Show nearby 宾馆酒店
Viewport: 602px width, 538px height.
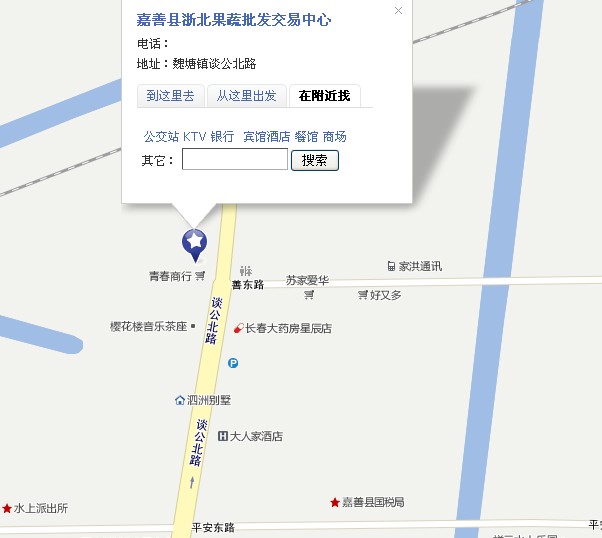pos(266,136)
